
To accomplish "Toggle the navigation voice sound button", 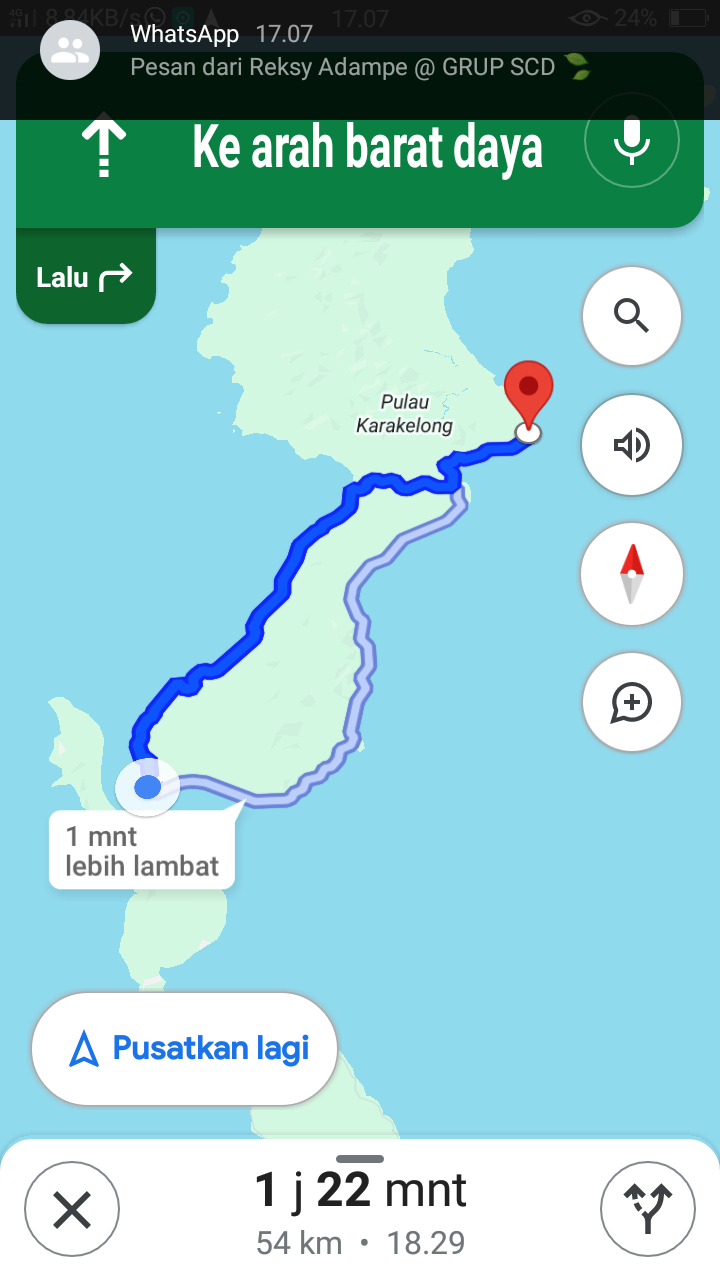I will pyautogui.click(x=632, y=445).
